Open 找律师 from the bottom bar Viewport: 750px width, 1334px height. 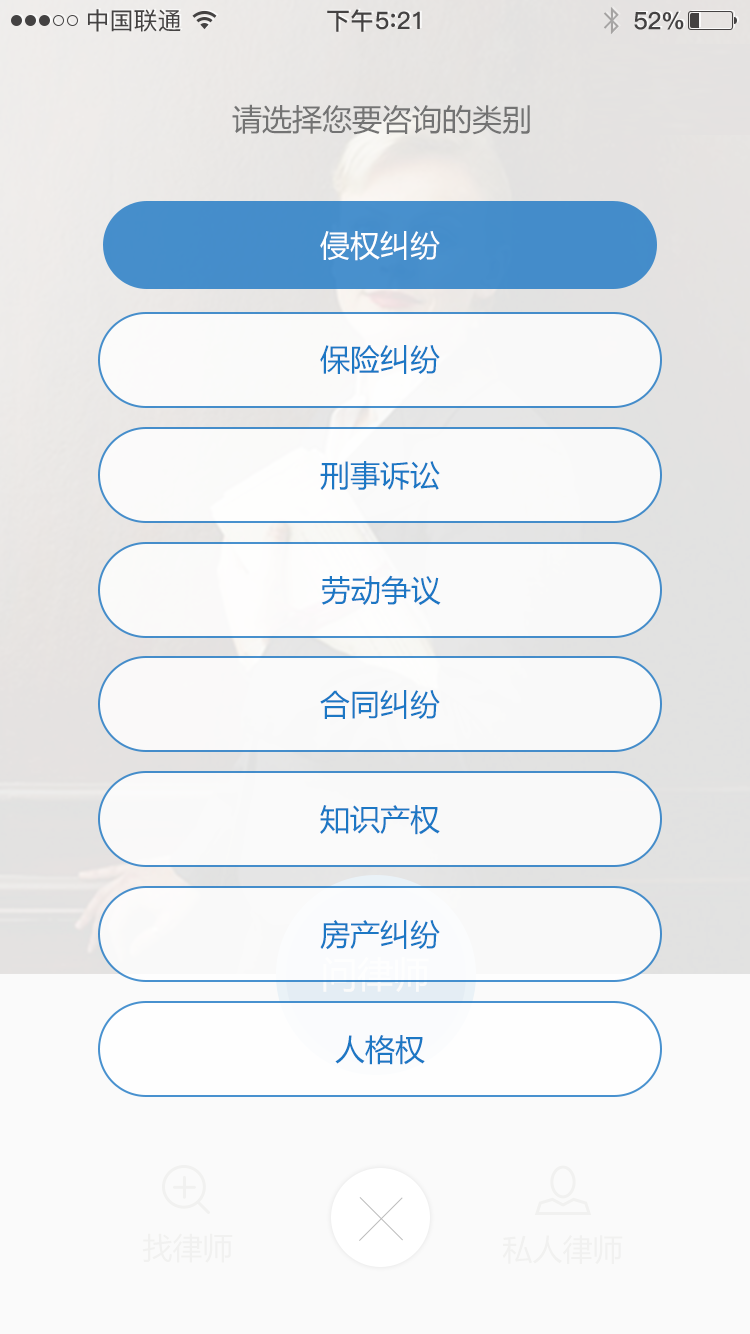click(184, 1245)
